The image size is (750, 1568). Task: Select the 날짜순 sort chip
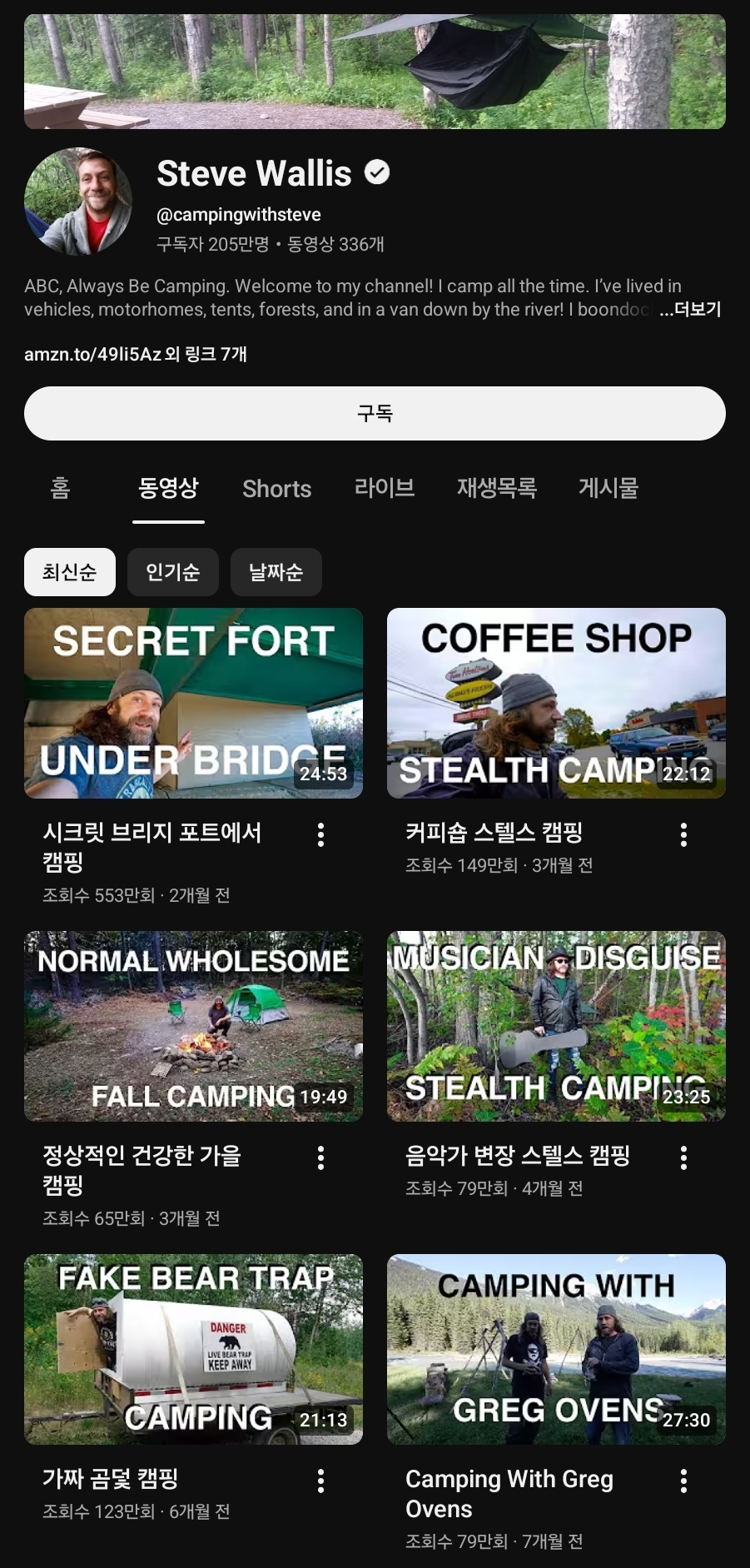coord(276,572)
